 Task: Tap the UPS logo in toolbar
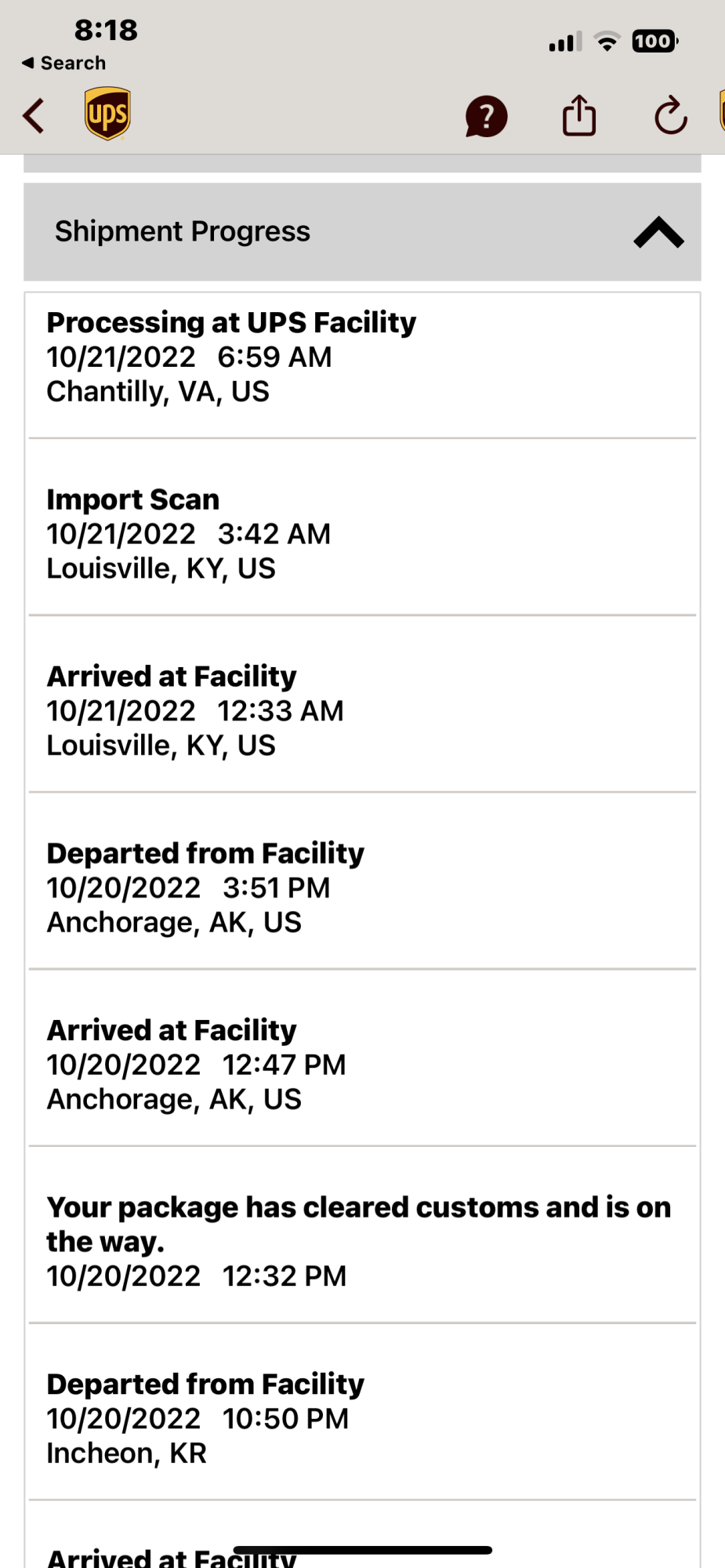pyautogui.click(x=107, y=114)
